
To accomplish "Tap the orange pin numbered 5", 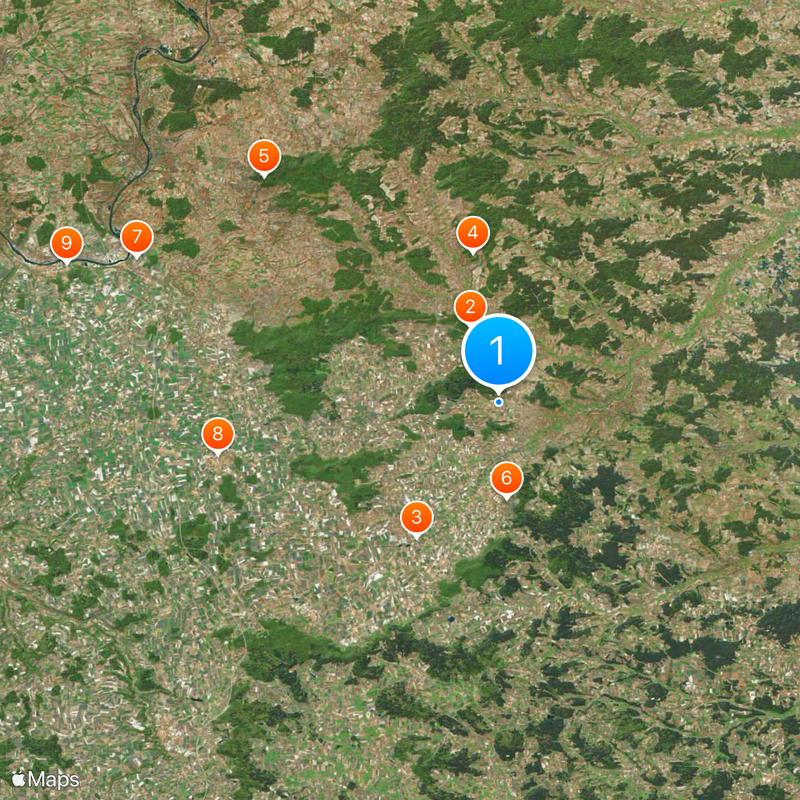I will (264, 155).
